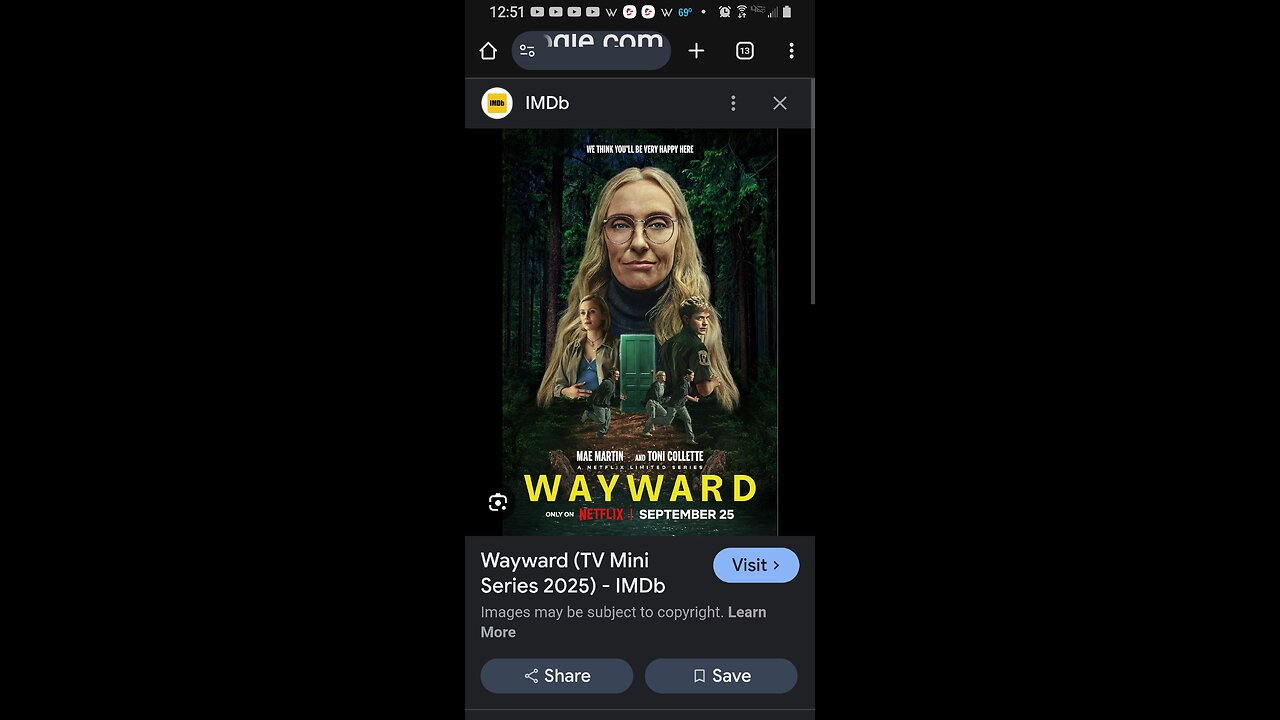Close the IMDb image preview
Screen dimensions: 1280x720
[x=780, y=103]
